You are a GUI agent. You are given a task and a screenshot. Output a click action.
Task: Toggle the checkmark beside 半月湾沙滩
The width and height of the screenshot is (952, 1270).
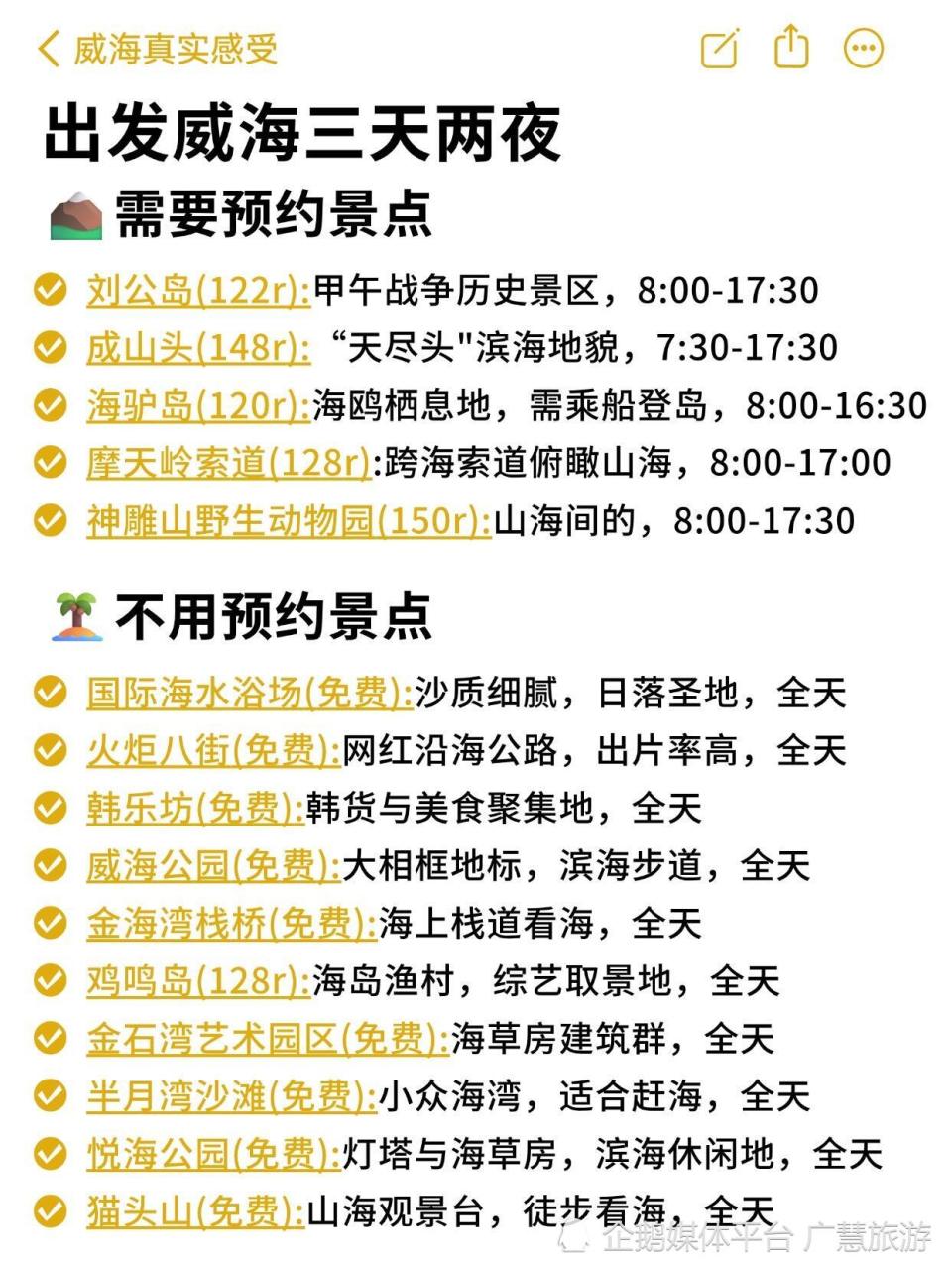point(48,1096)
